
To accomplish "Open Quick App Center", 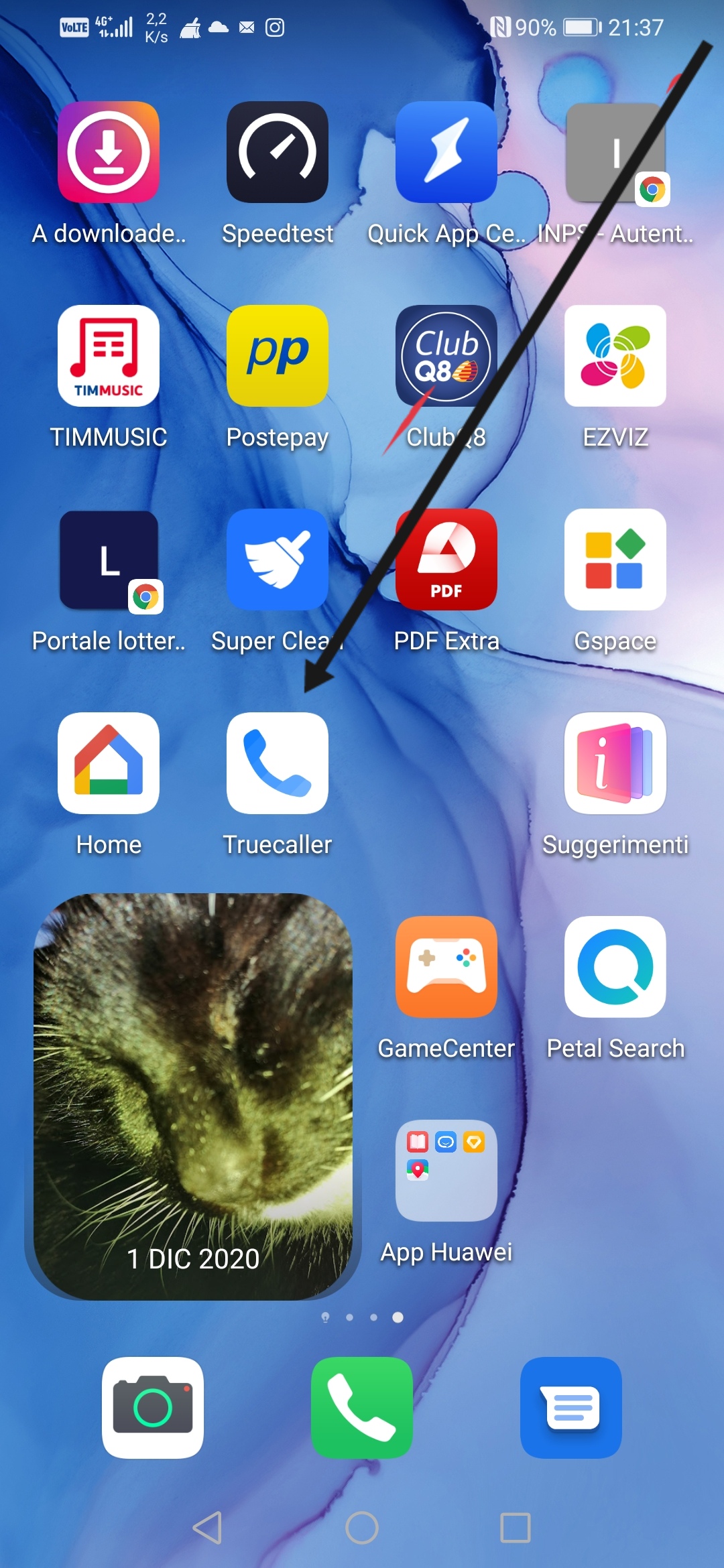I will [x=446, y=152].
